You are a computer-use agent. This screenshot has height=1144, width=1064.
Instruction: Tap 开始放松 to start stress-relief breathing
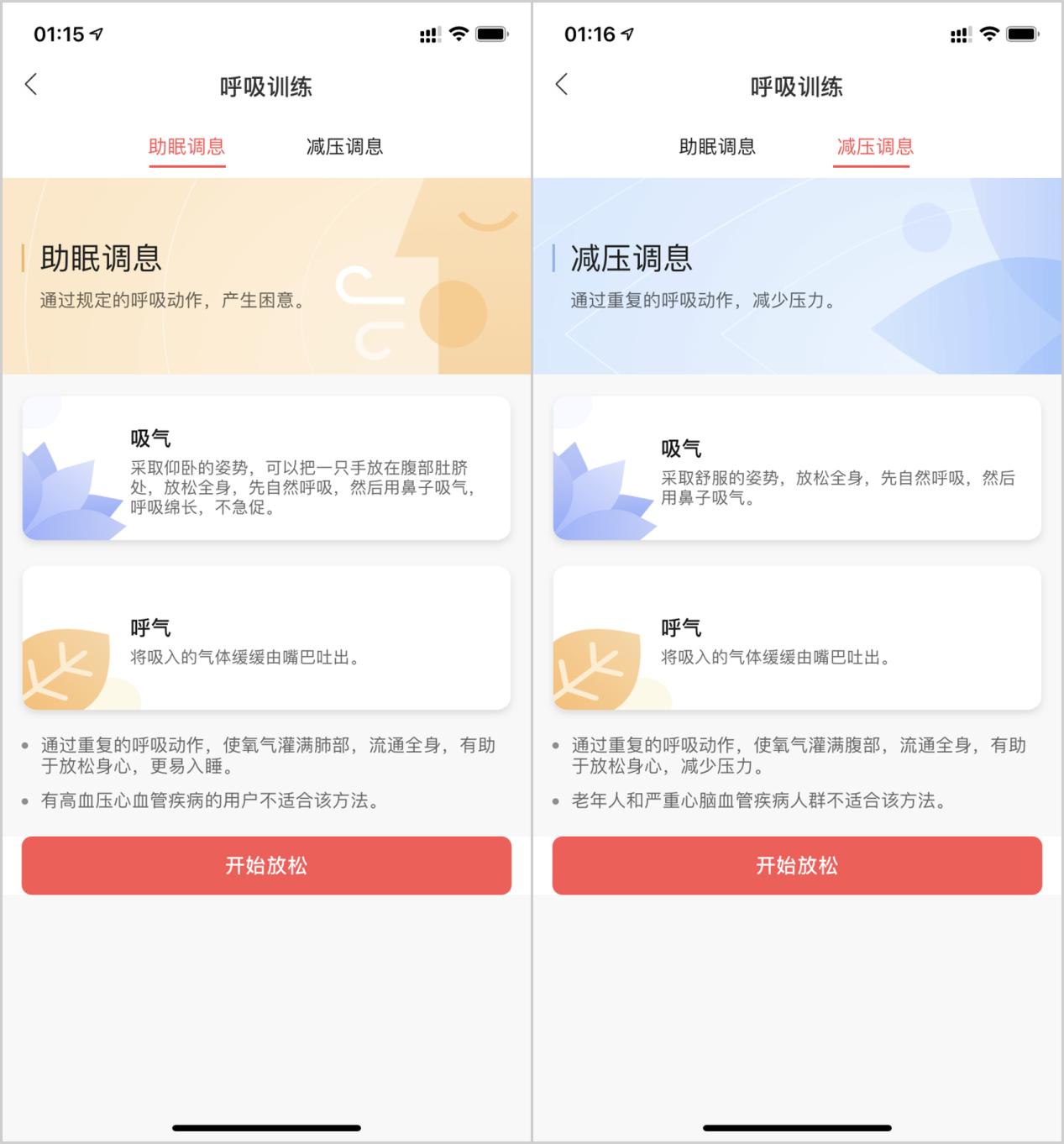point(796,865)
